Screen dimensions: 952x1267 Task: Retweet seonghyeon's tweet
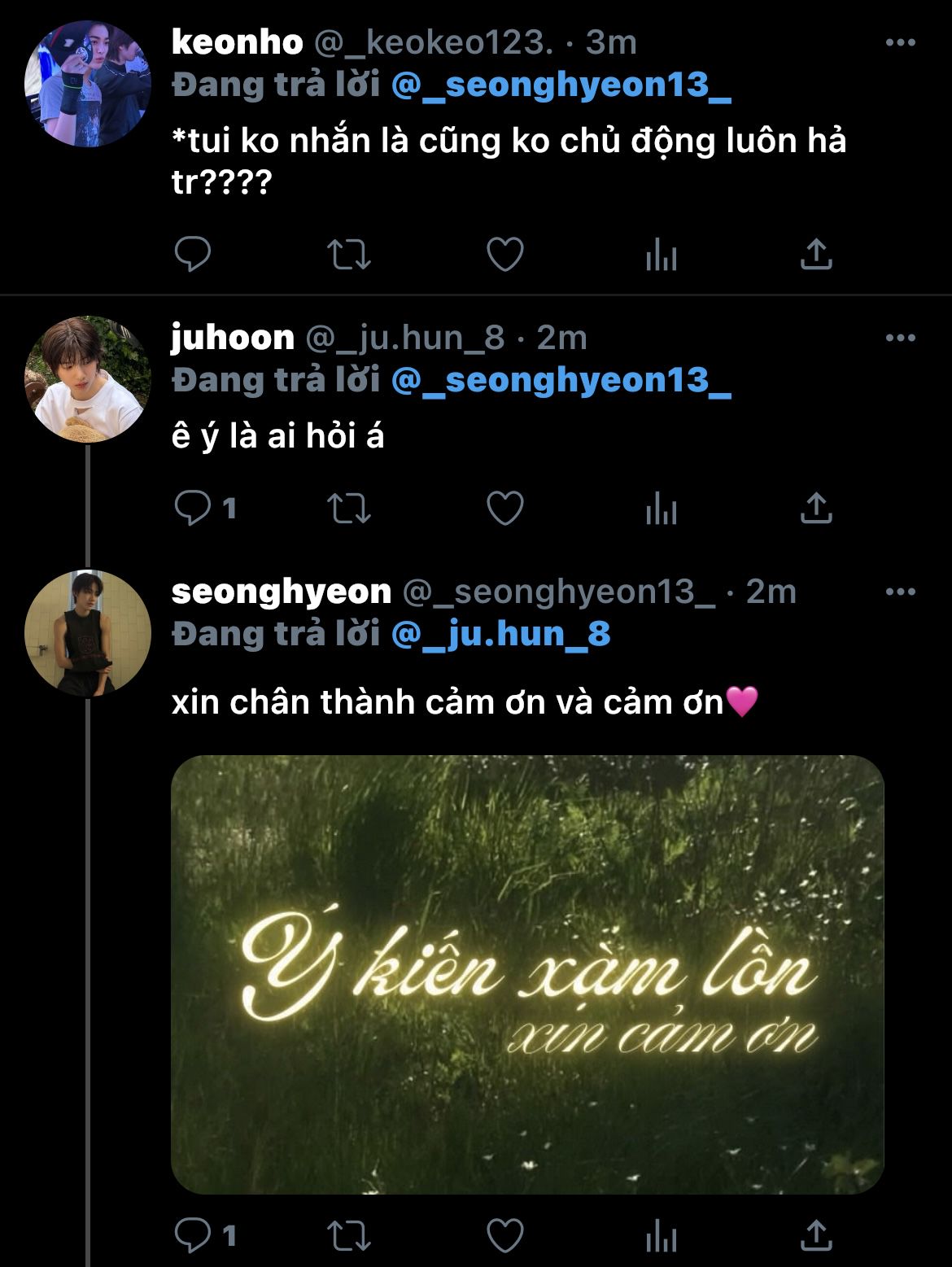click(349, 1236)
